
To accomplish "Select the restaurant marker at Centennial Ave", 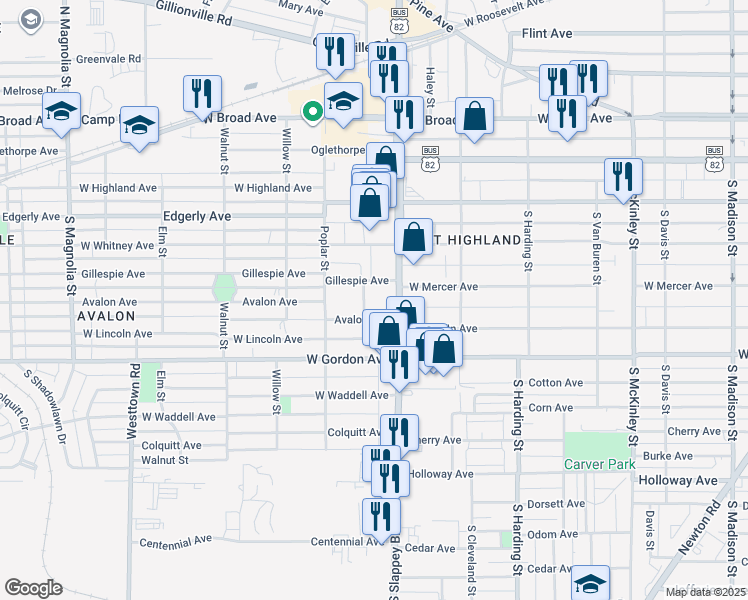I will point(381,517).
